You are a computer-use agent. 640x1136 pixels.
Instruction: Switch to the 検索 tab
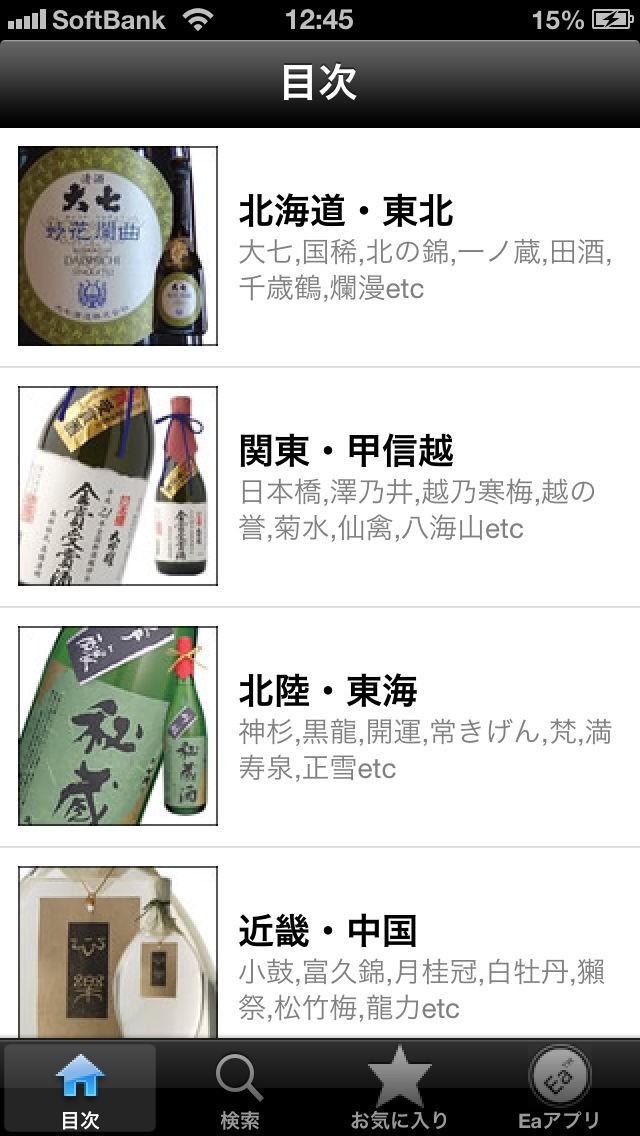(x=240, y=1088)
